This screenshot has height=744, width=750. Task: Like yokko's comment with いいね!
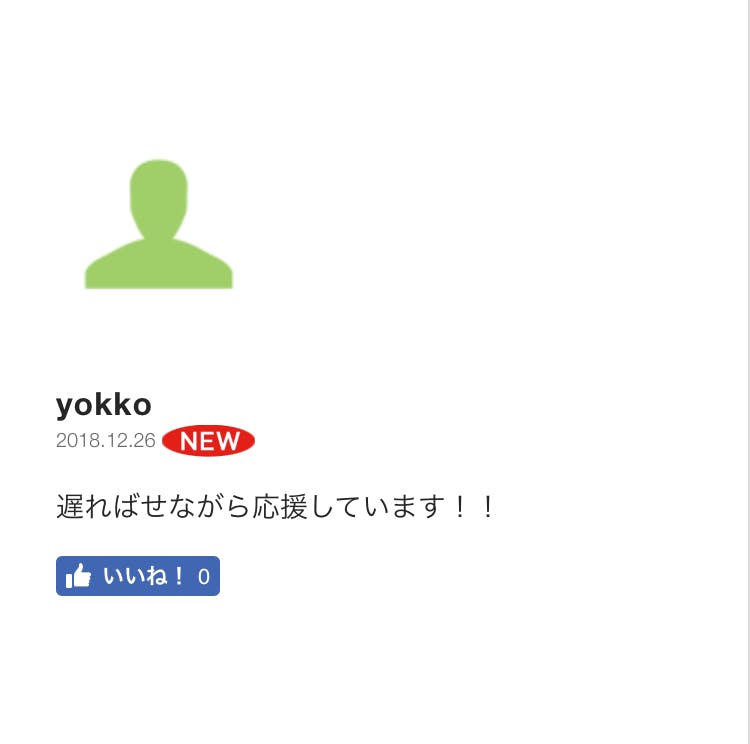click(137, 576)
